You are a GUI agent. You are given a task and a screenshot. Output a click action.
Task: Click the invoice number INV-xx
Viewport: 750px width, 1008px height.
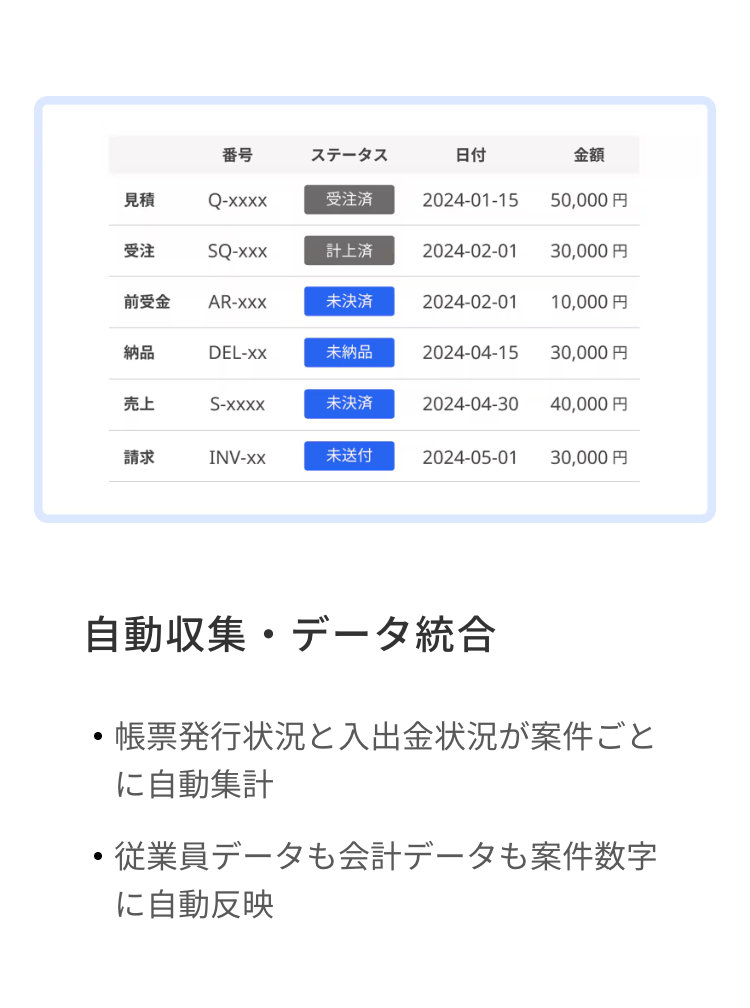(x=237, y=455)
